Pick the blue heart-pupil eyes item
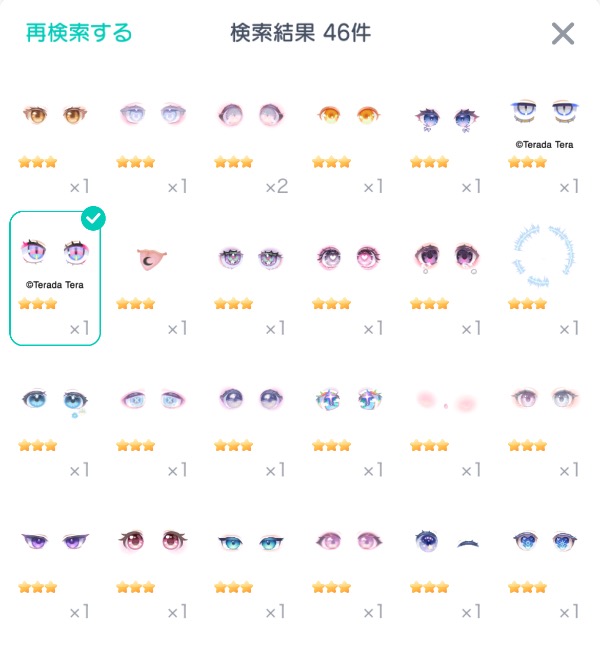Image resolution: width=600 pixels, height=647 pixels. pos(543,541)
